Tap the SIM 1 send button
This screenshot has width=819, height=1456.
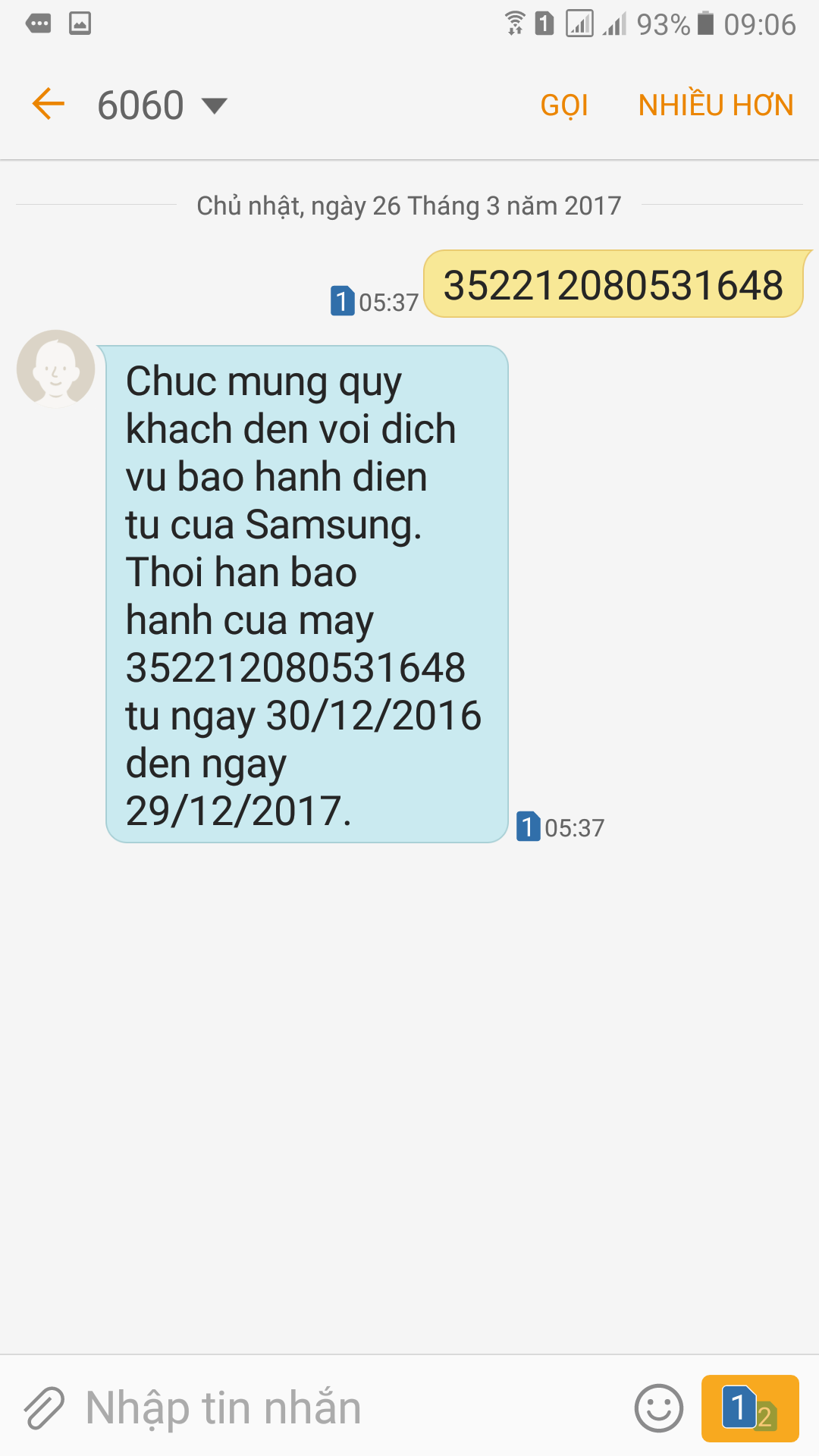click(749, 1408)
